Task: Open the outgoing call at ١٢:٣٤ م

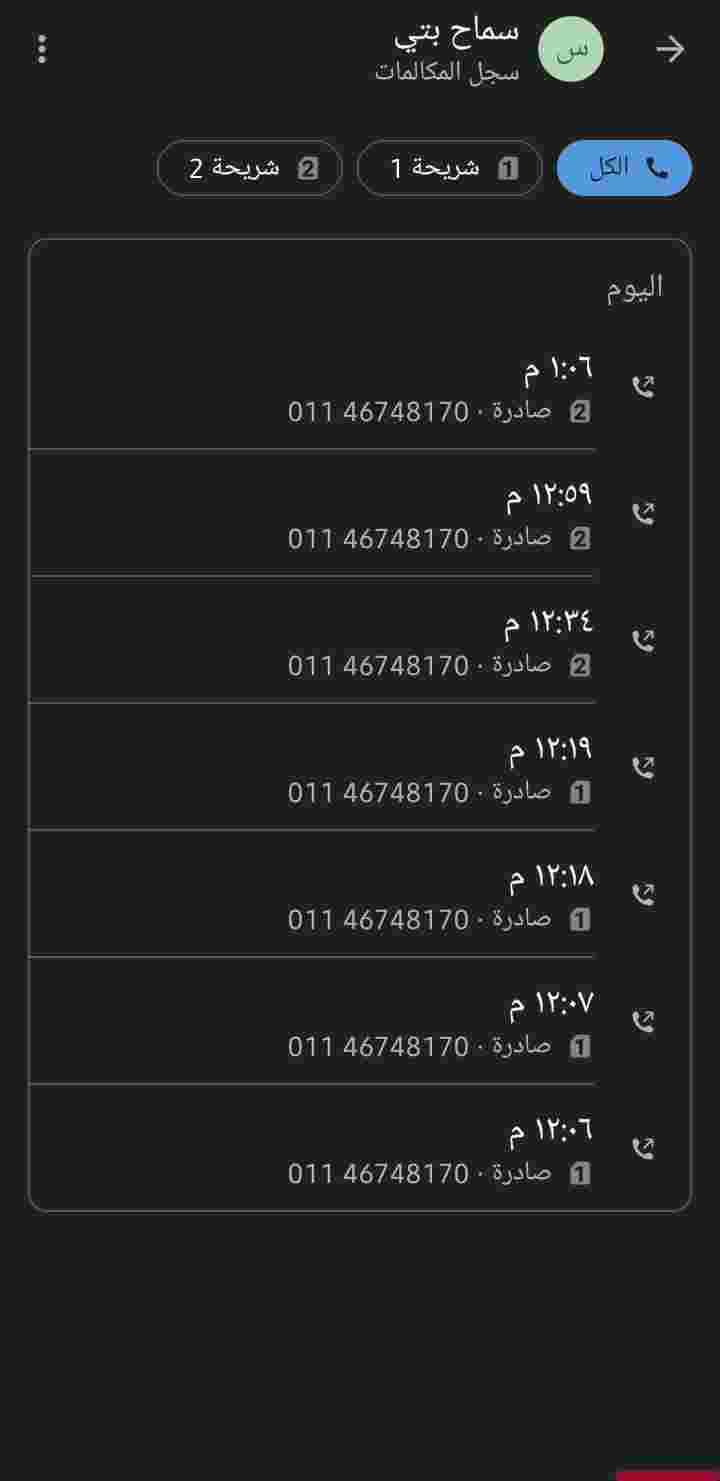Action: pyautogui.click(x=360, y=640)
